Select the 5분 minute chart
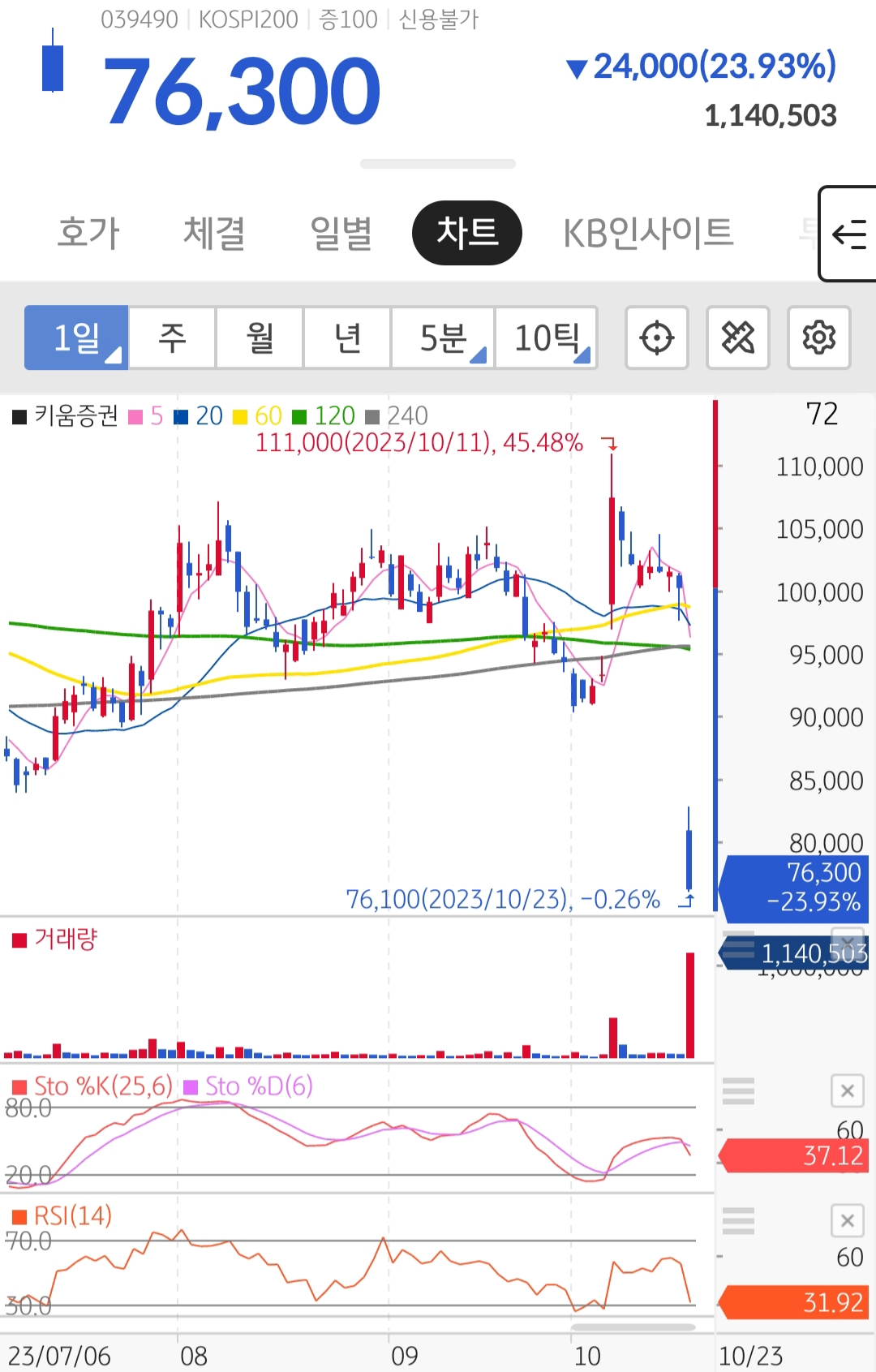 click(x=443, y=338)
